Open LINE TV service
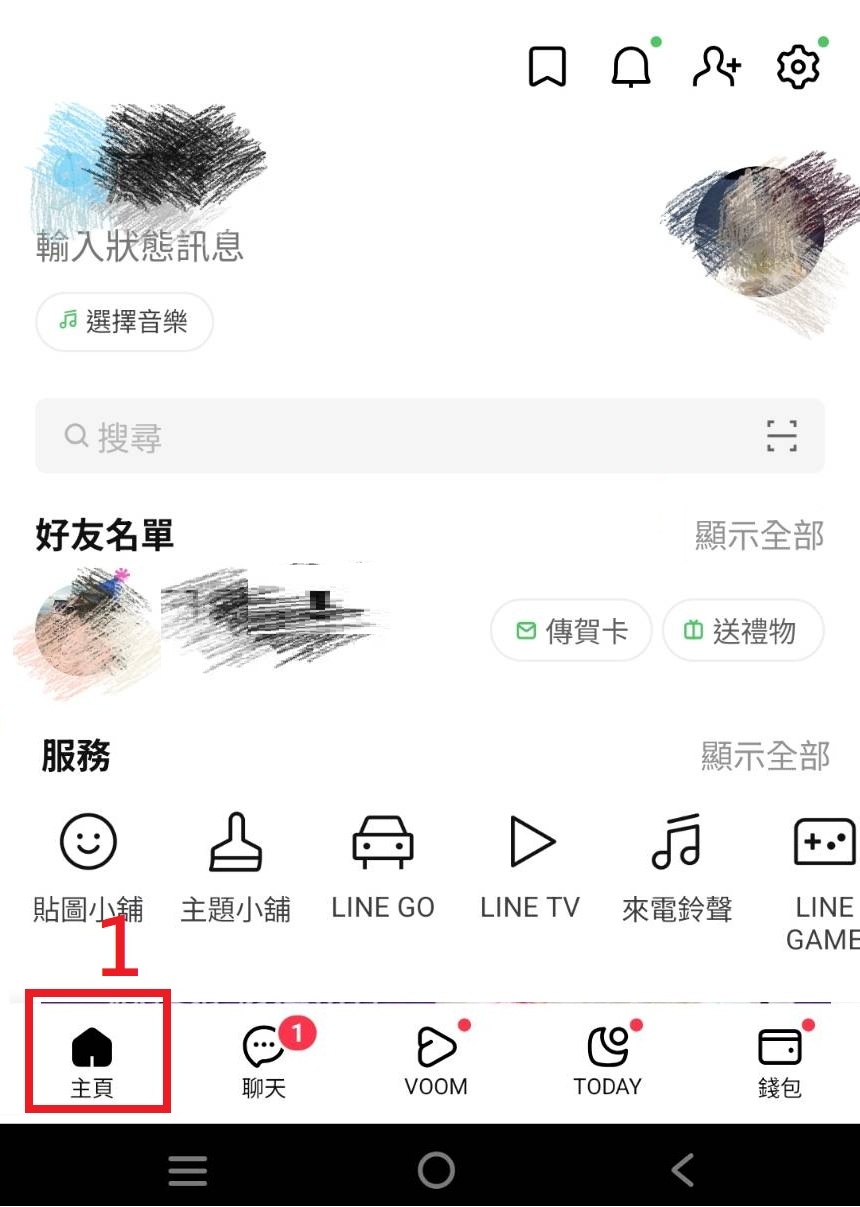Viewport: 860px width, 1207px height. coord(530,866)
